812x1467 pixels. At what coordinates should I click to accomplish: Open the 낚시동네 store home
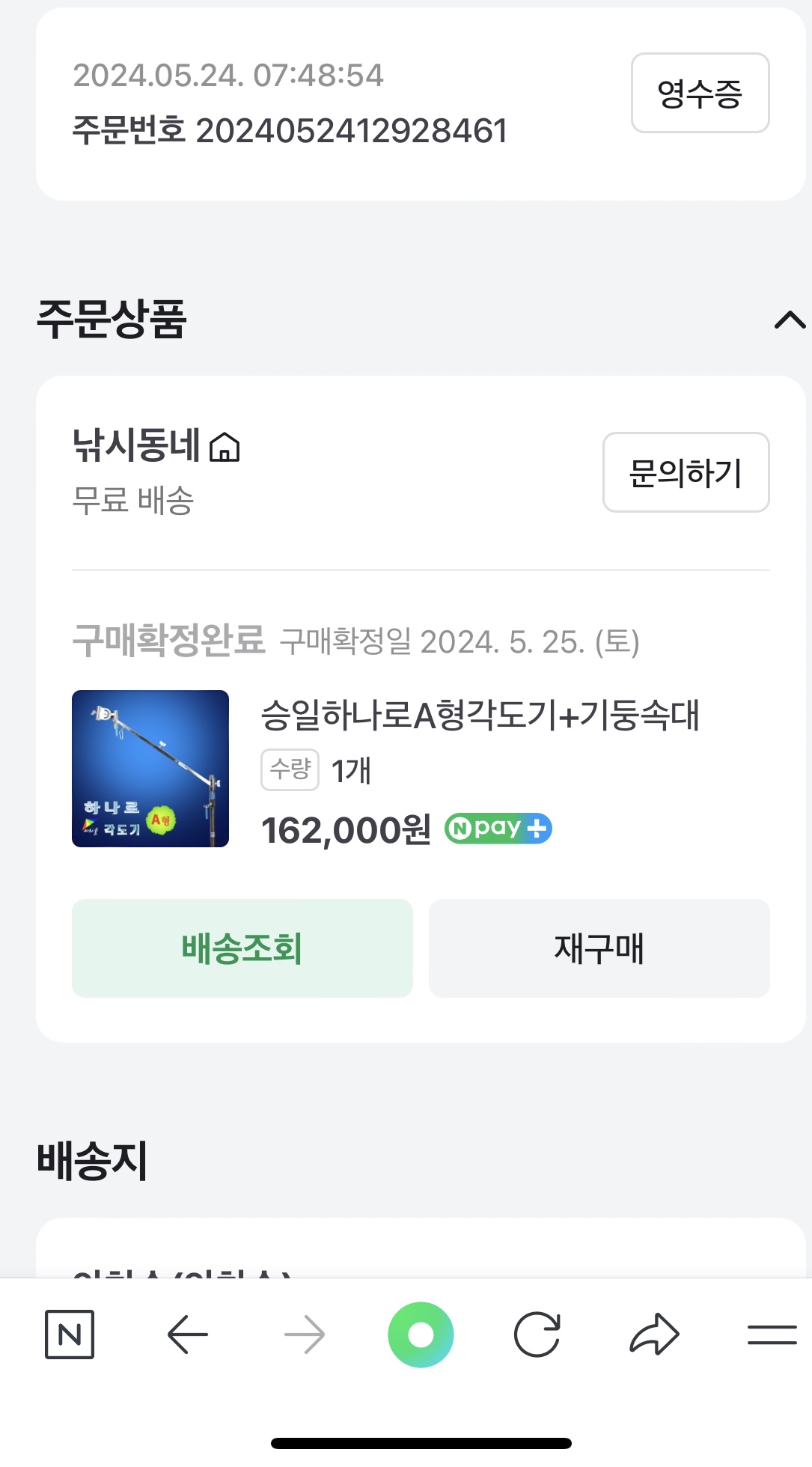coord(156,446)
